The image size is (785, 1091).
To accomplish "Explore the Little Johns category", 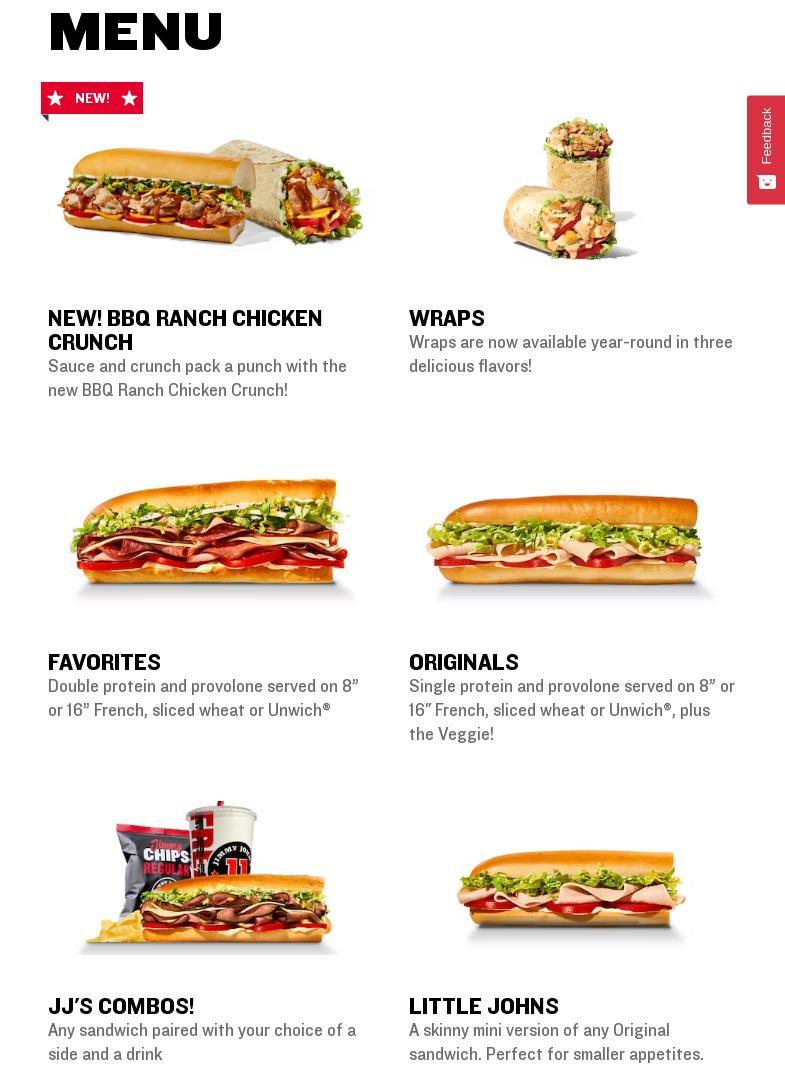I will (483, 1007).
